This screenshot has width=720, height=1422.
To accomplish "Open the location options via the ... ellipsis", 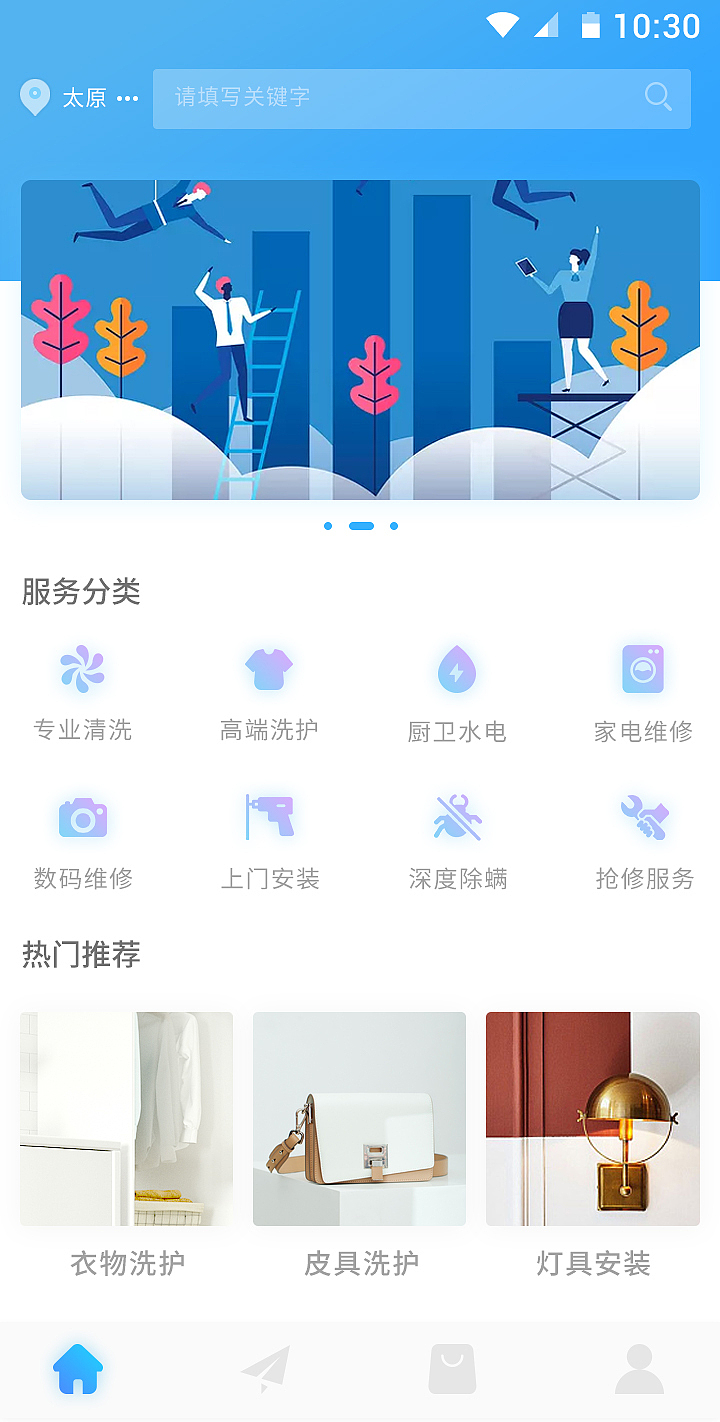I will 128,97.
